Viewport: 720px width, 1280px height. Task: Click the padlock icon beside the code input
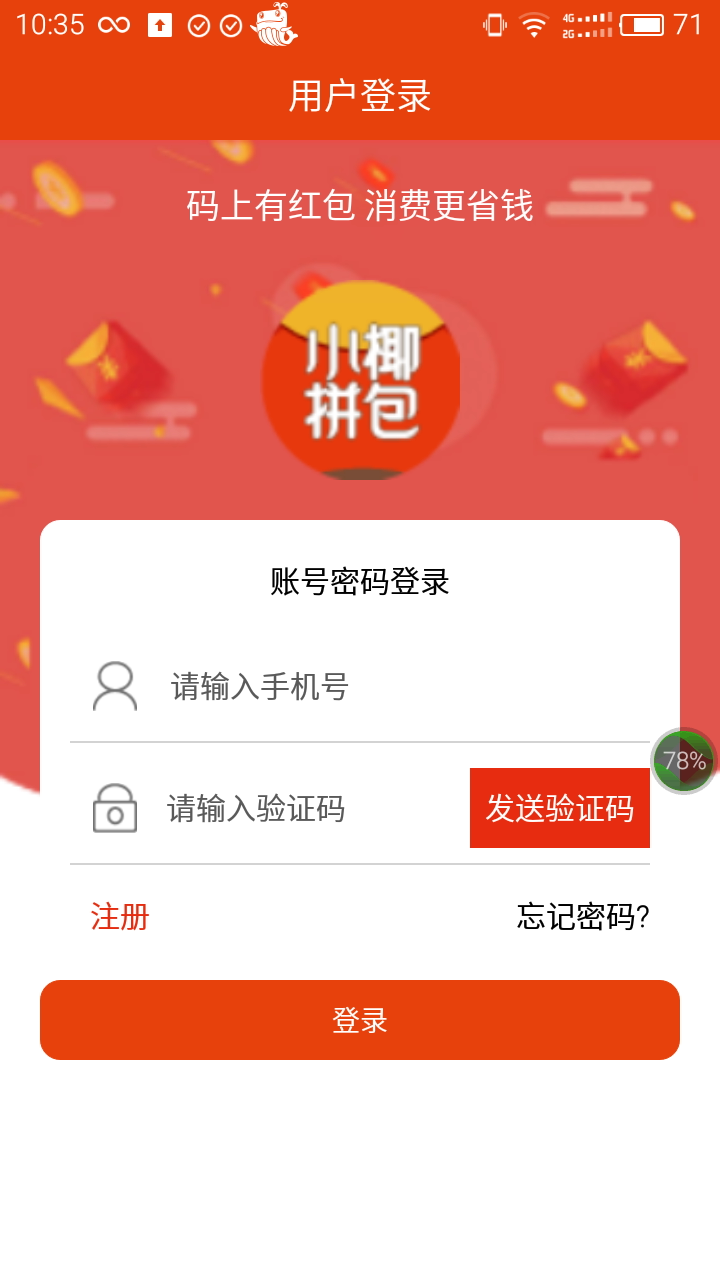pyautogui.click(x=114, y=808)
